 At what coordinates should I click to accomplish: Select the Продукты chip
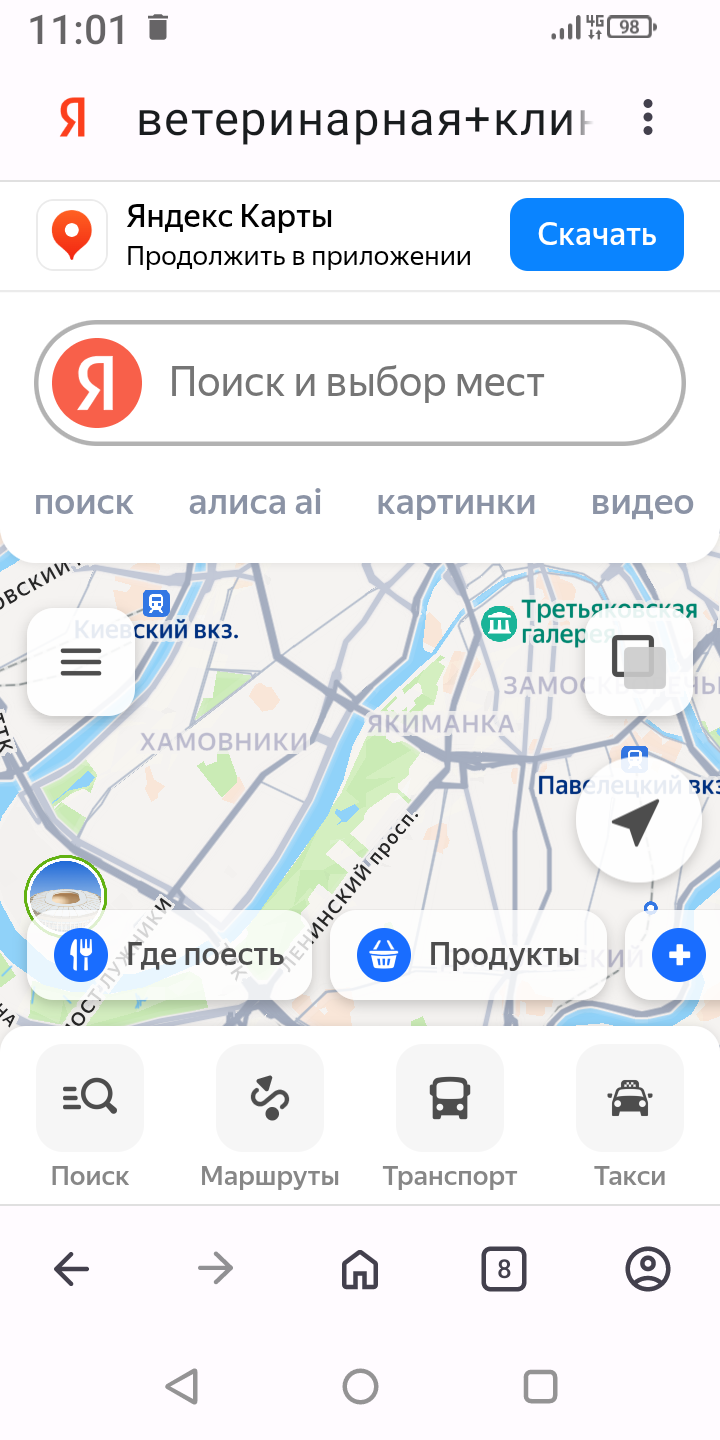(468, 955)
